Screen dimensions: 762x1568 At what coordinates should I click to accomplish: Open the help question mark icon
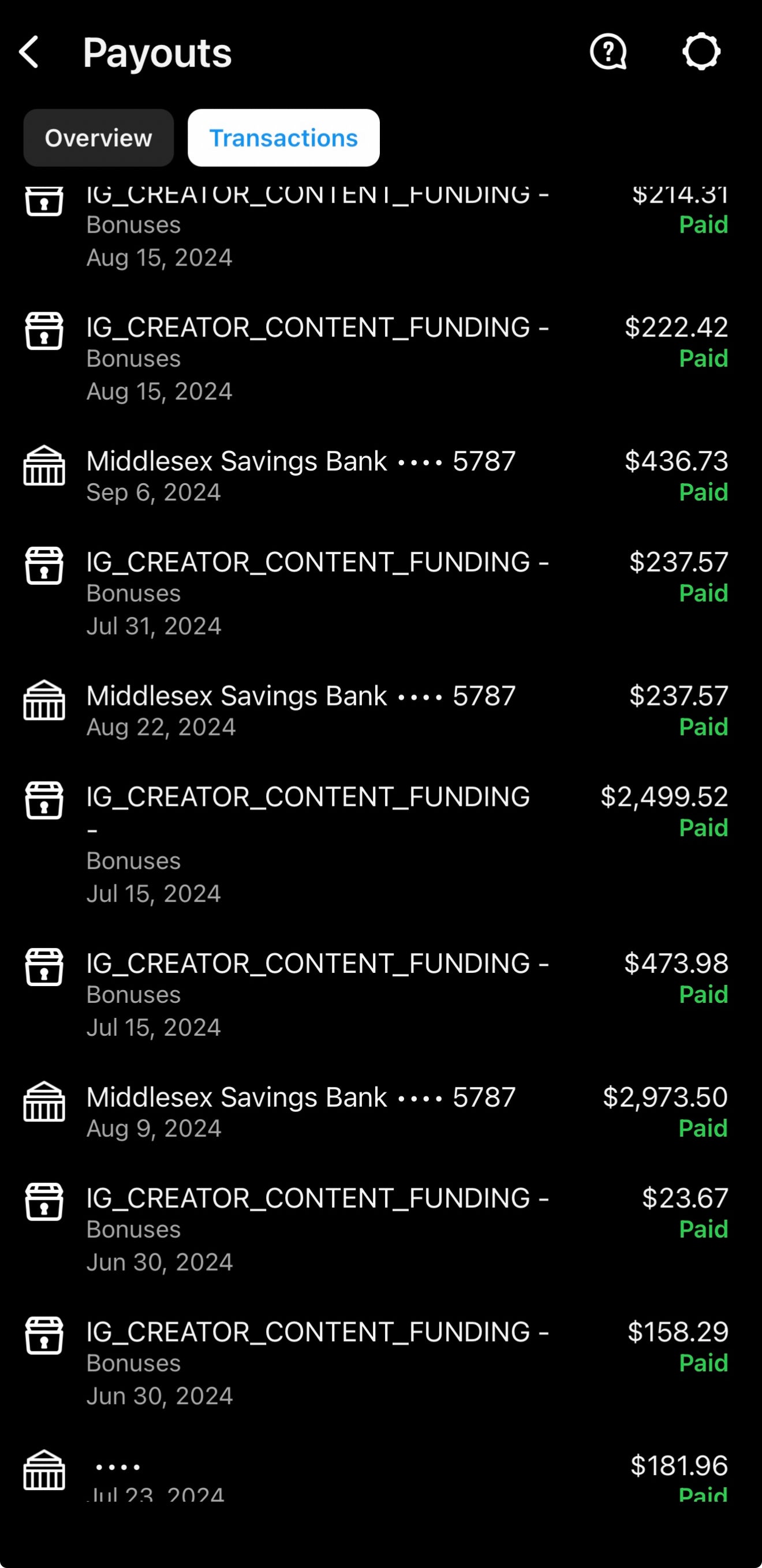[608, 53]
